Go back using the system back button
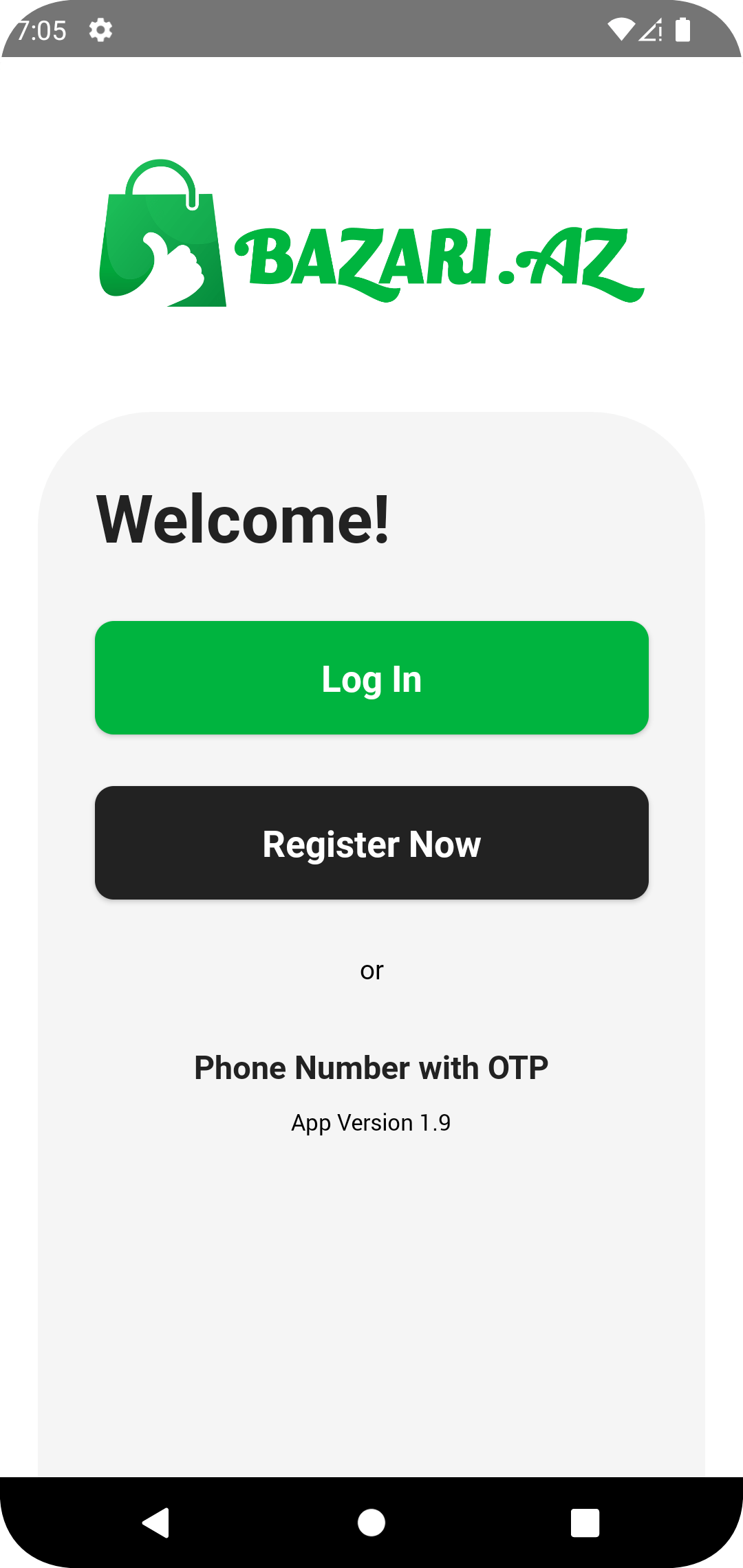Image resolution: width=743 pixels, height=1568 pixels. tap(155, 1523)
